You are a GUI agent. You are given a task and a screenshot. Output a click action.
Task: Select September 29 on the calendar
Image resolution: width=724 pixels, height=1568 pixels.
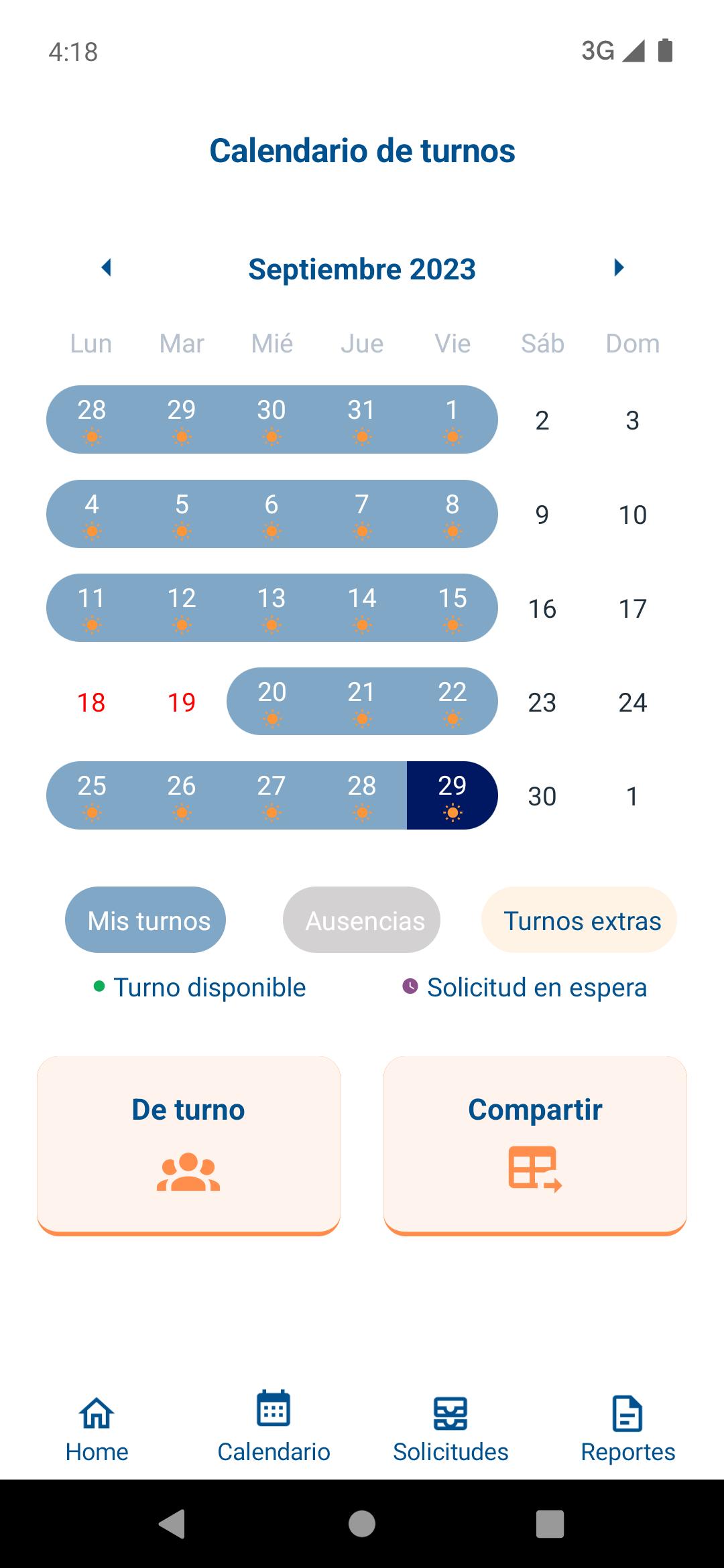point(452,795)
